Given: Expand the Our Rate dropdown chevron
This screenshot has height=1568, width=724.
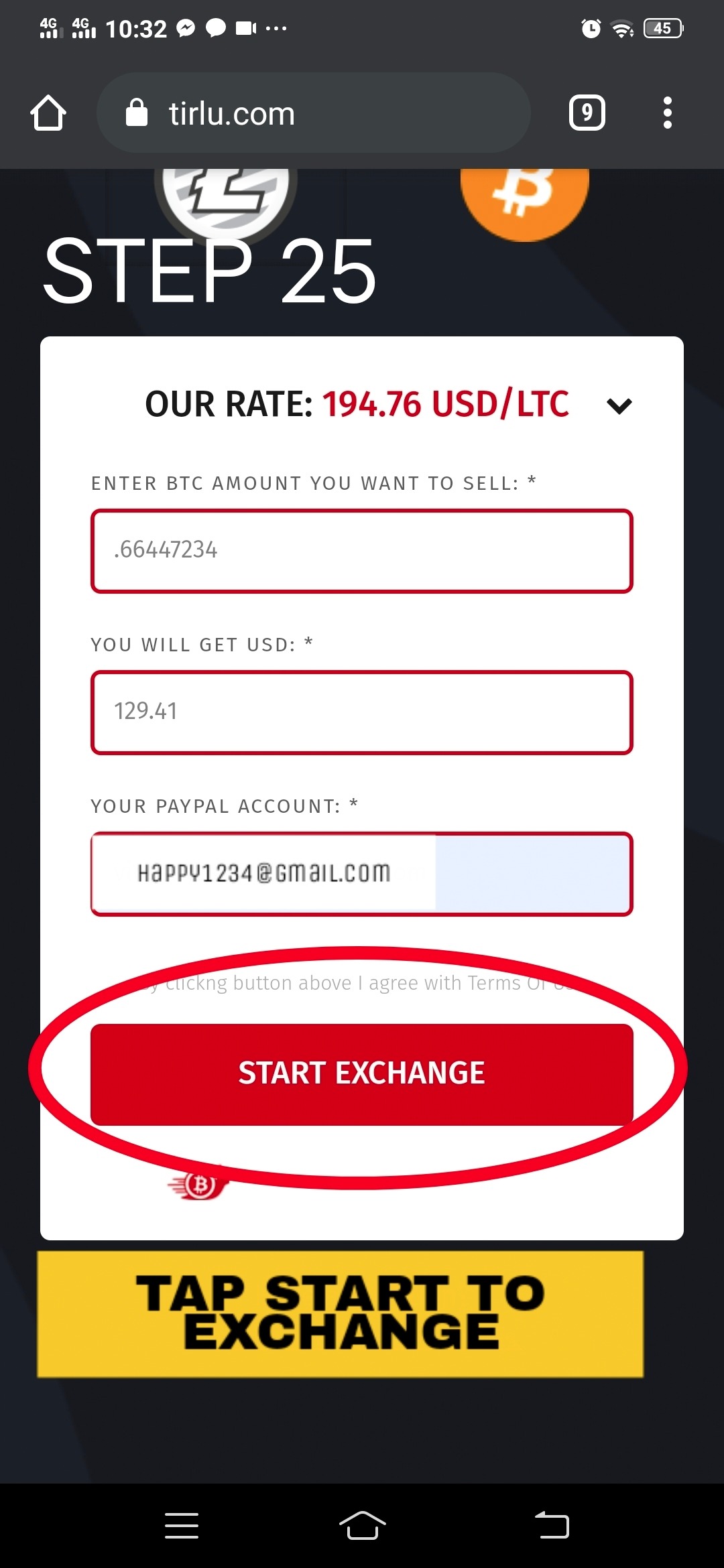Looking at the screenshot, I should (x=619, y=406).
